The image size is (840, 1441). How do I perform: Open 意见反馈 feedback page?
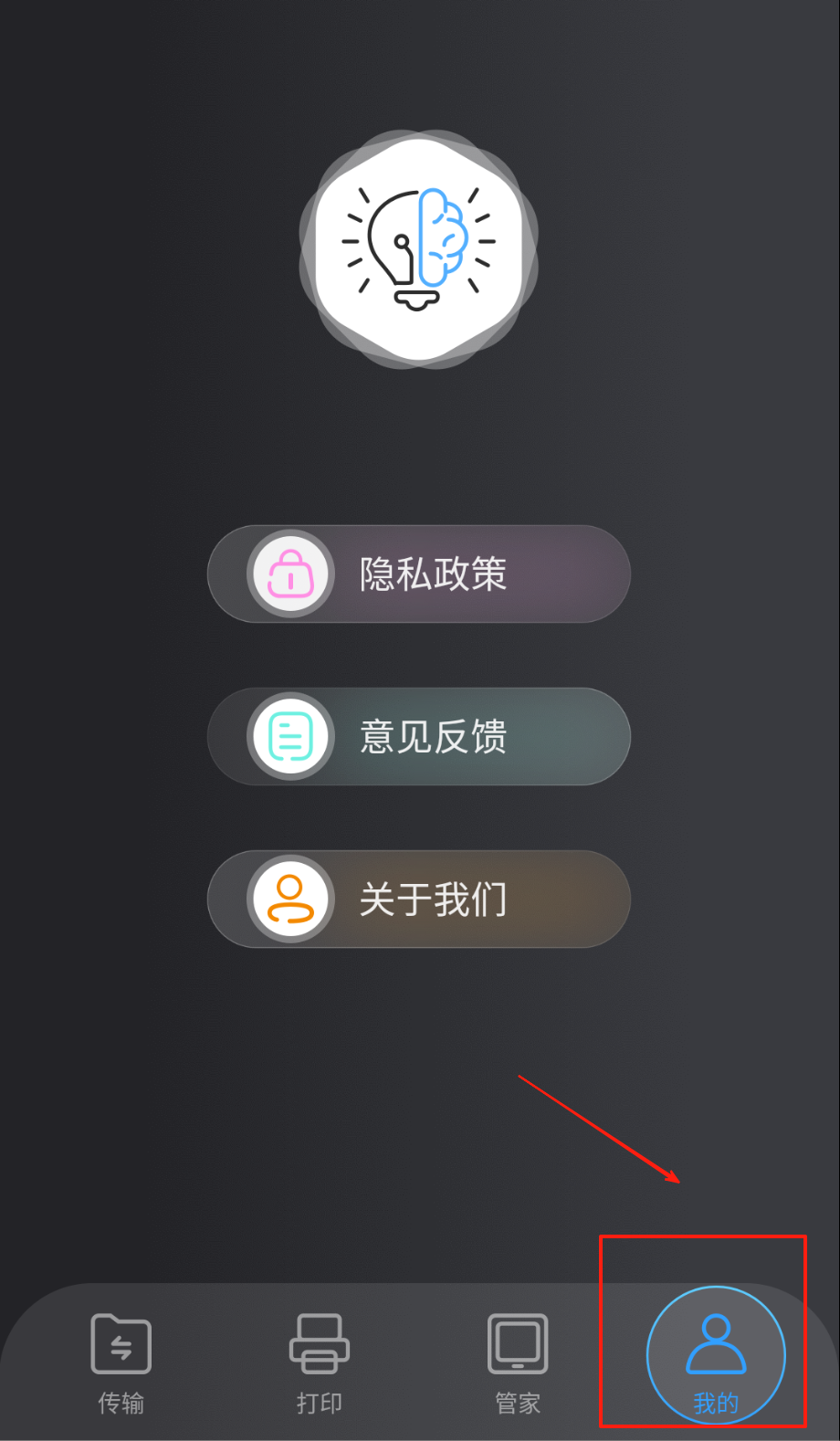point(419,737)
